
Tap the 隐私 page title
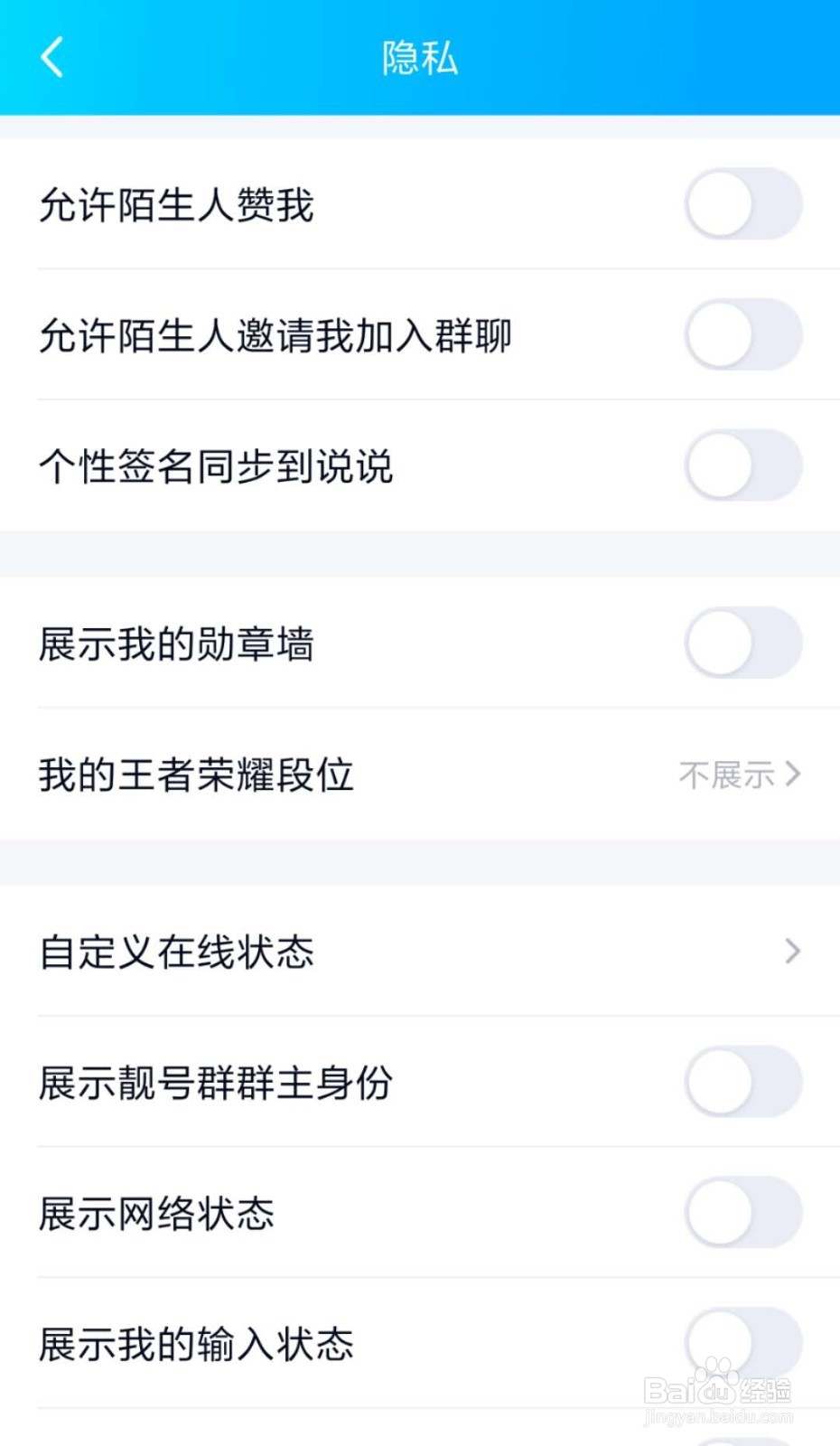(419, 57)
